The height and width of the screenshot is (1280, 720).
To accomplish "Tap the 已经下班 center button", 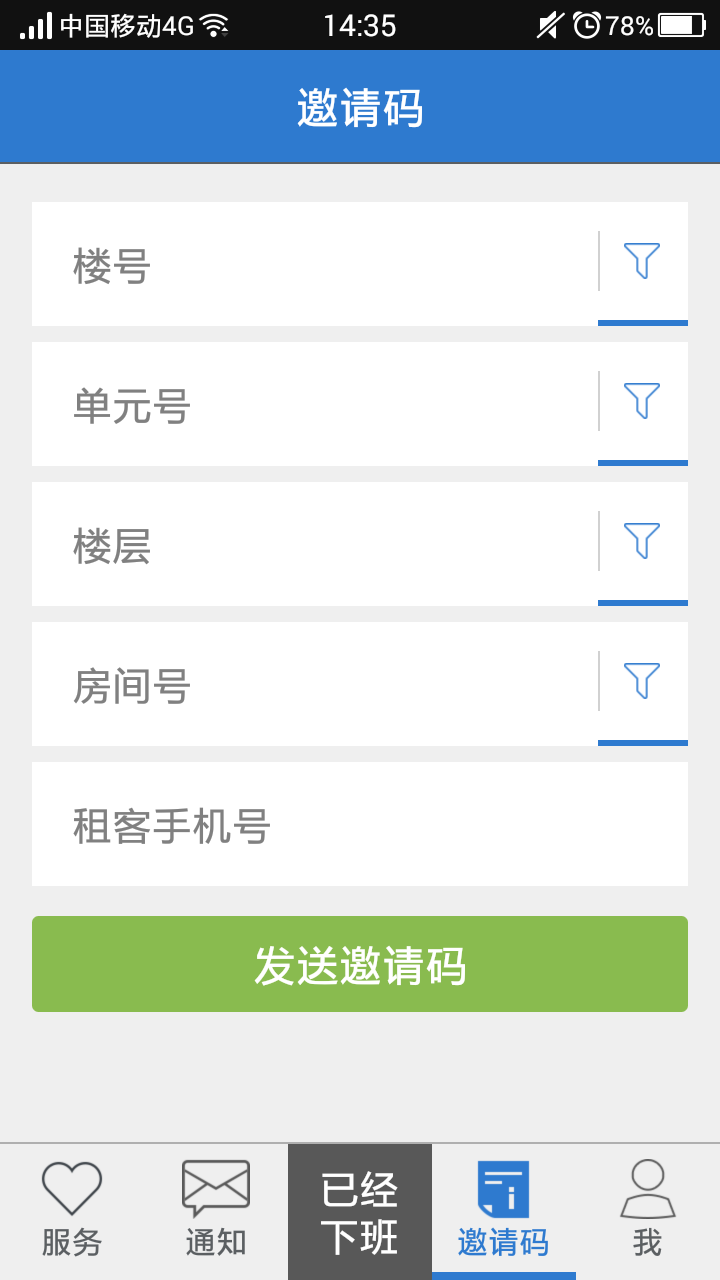I will [360, 1212].
